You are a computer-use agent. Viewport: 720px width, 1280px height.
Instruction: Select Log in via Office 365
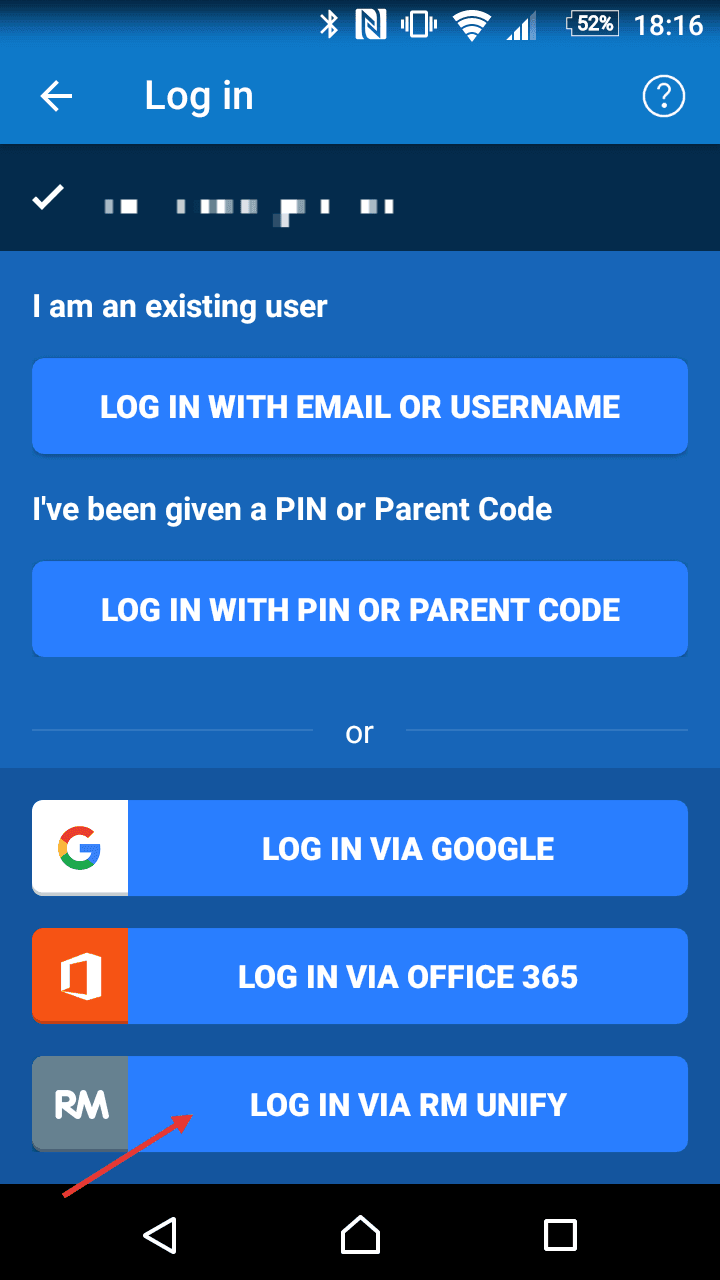[360, 976]
